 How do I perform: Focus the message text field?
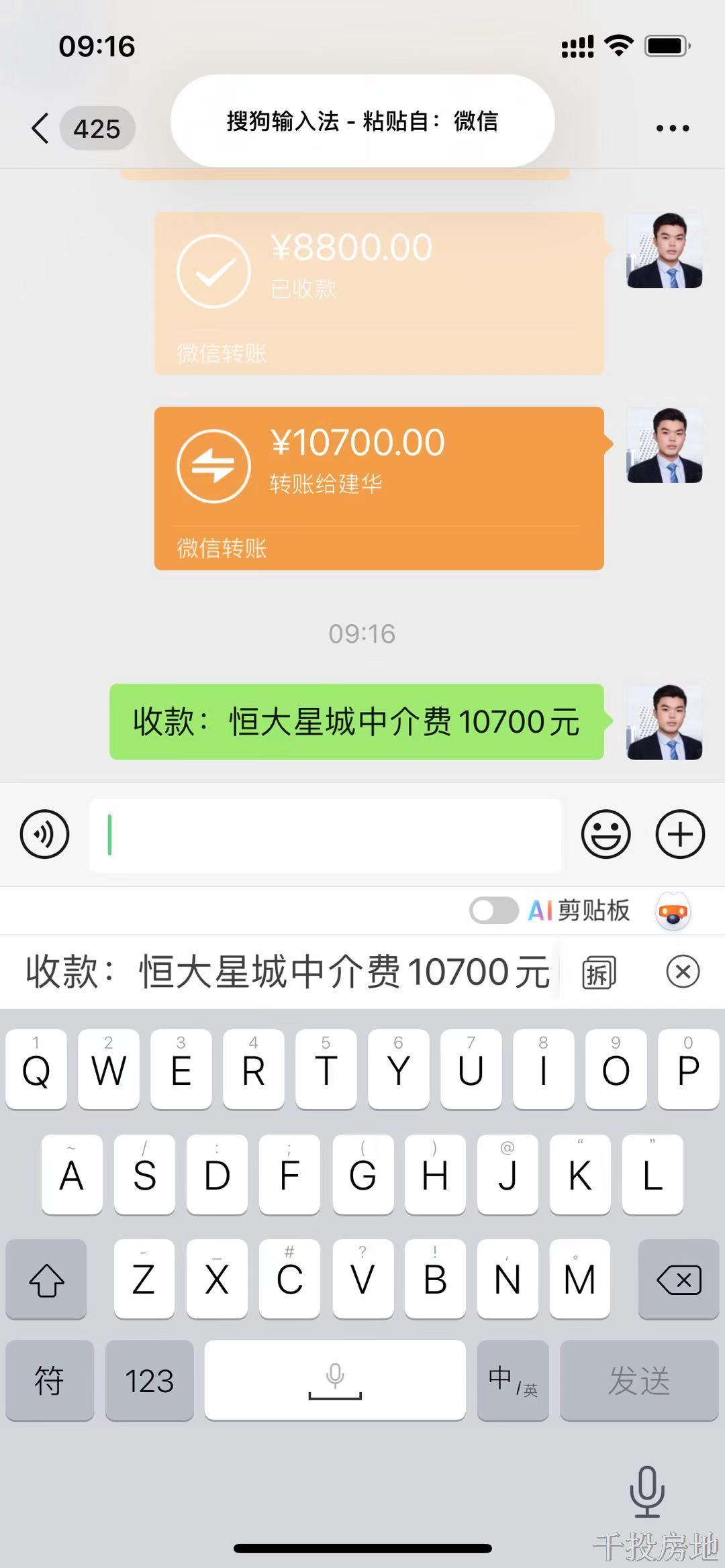click(325, 835)
